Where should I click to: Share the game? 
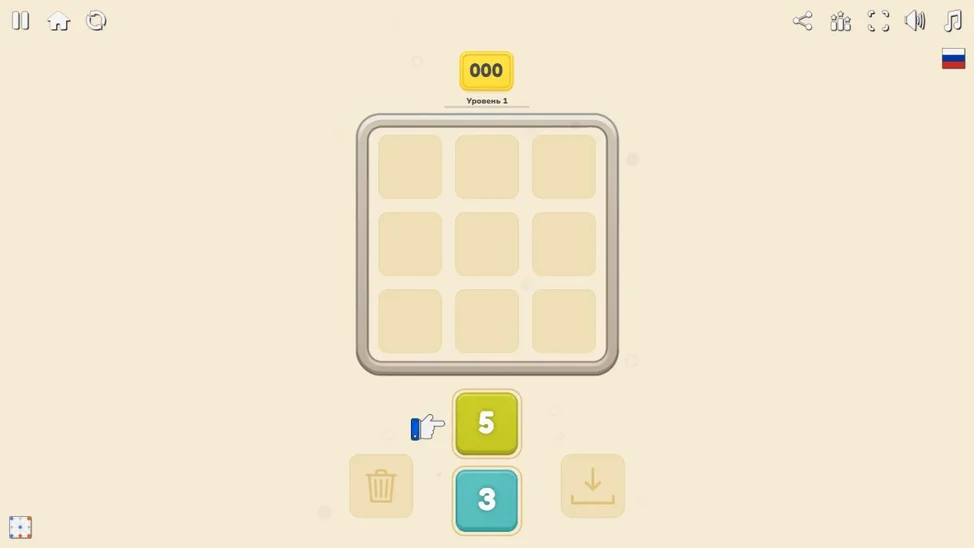pos(802,21)
